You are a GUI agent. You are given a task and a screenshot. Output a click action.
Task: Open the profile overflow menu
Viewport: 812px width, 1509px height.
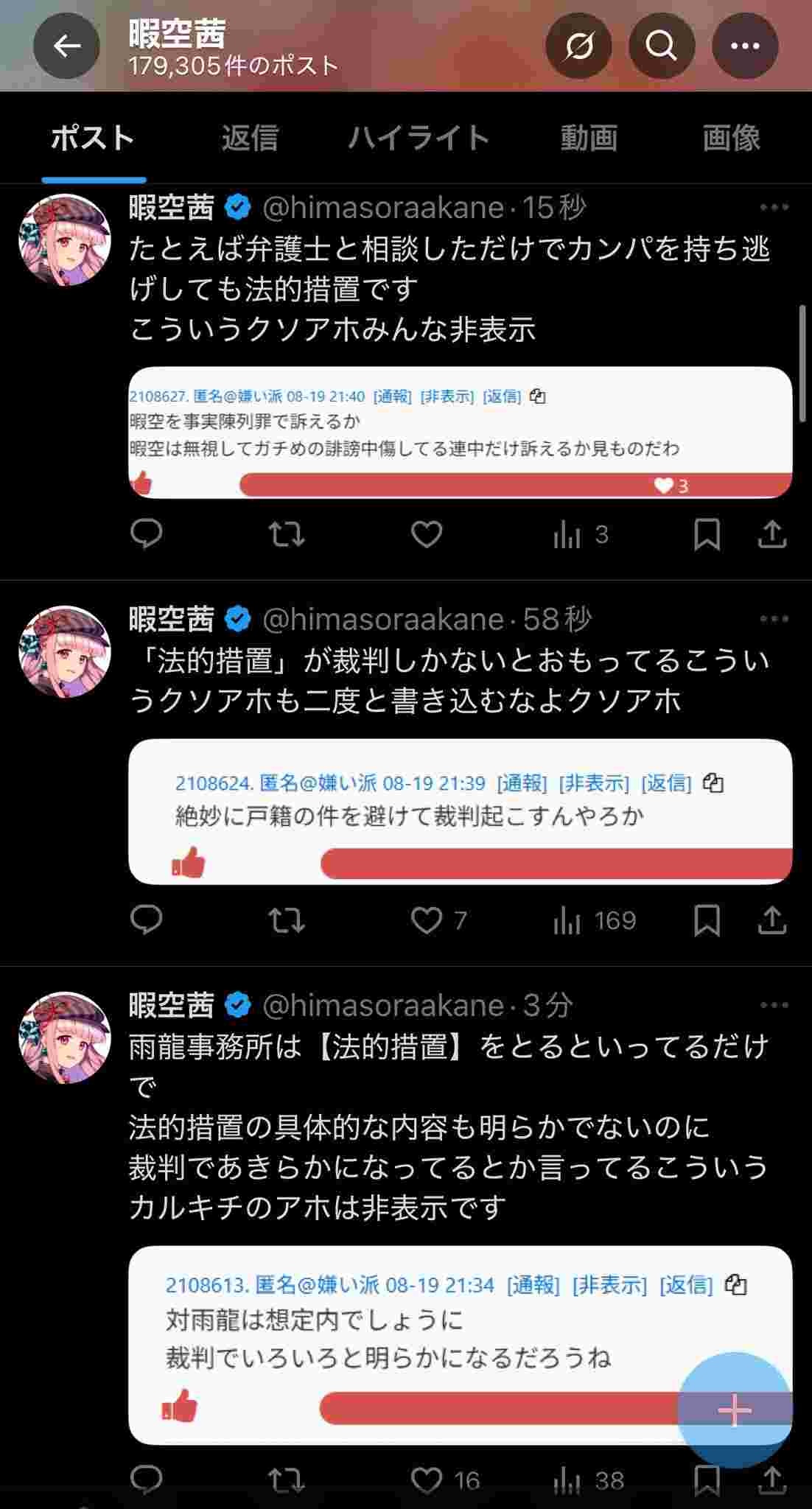pos(744,46)
